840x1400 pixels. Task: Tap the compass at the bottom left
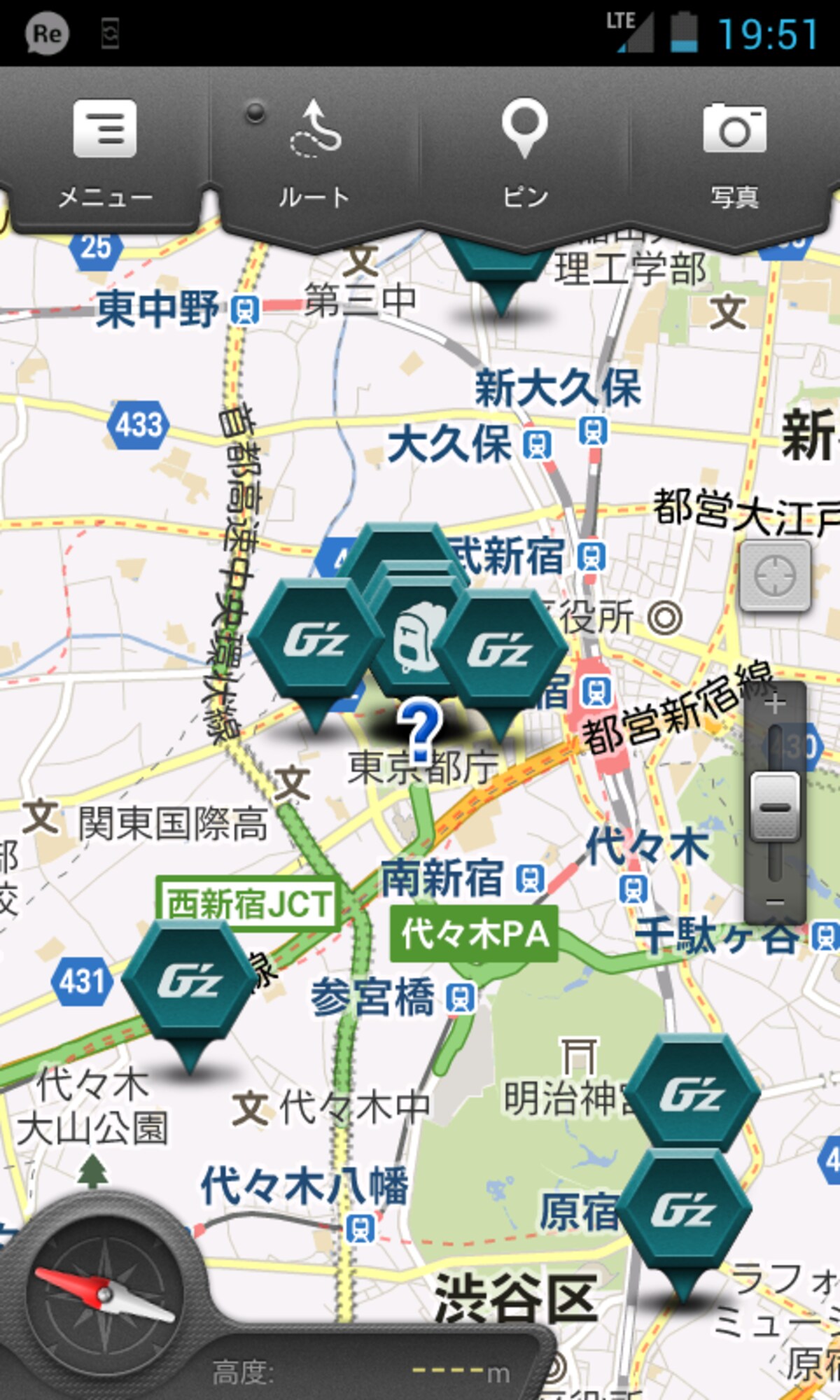[x=105, y=1295]
